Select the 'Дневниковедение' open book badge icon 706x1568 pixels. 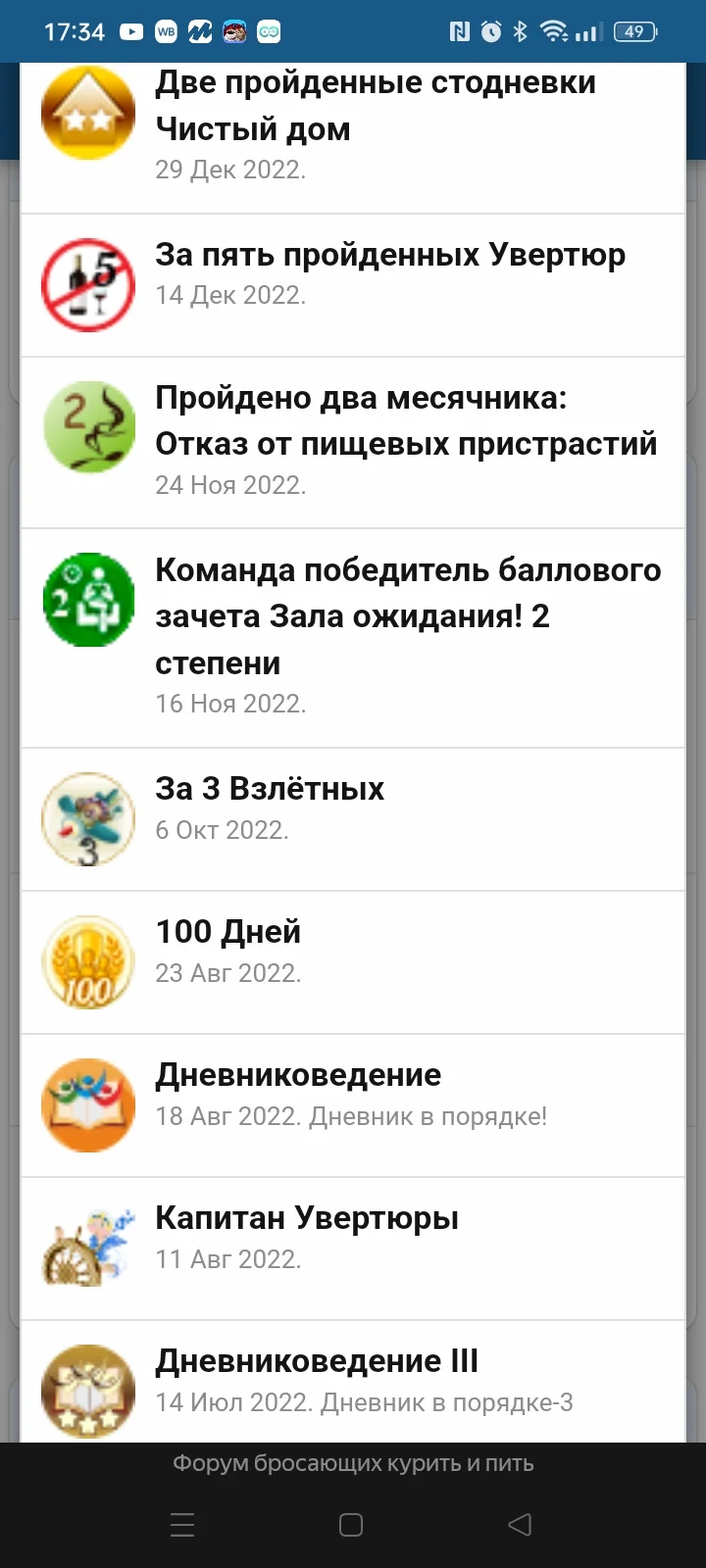(87, 1104)
